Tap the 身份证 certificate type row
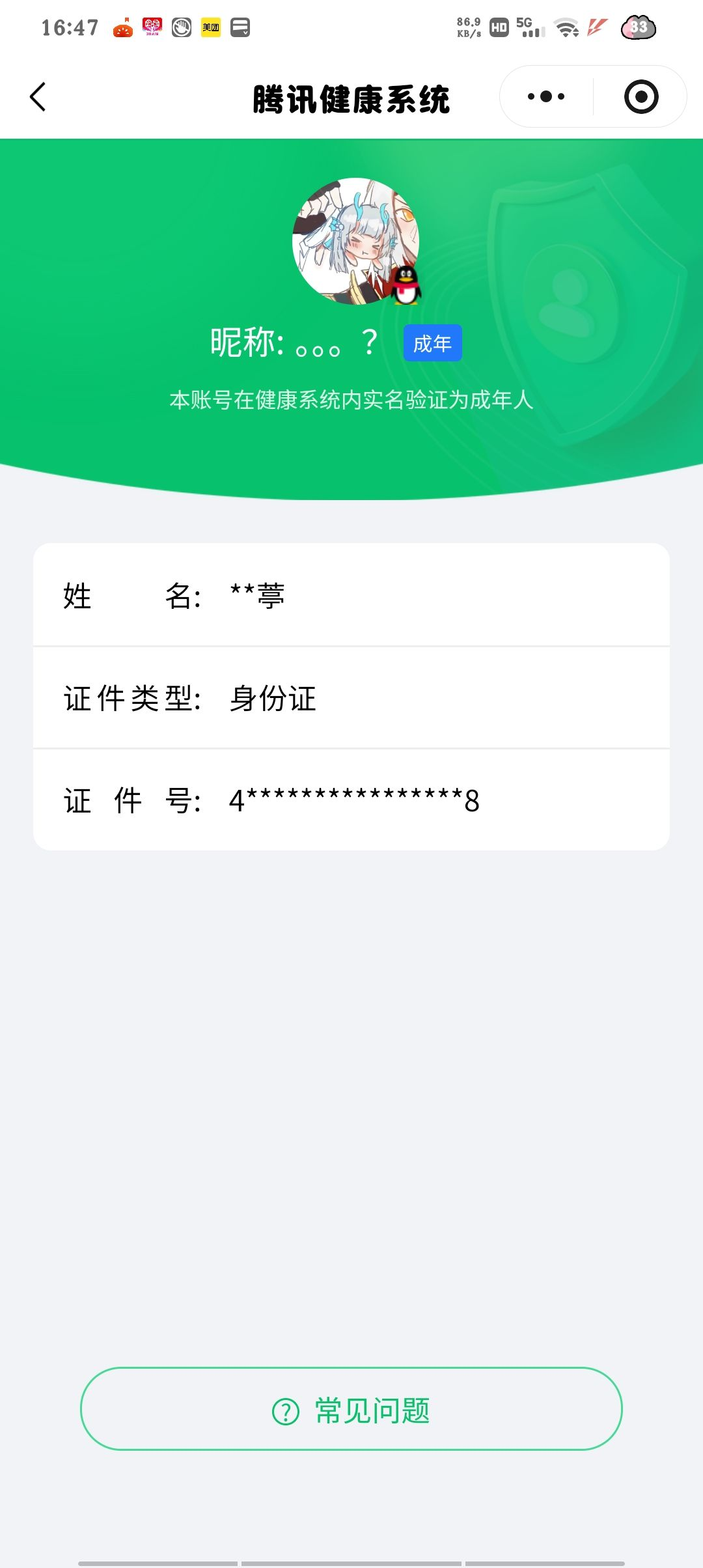The image size is (703, 1568). [x=351, y=698]
